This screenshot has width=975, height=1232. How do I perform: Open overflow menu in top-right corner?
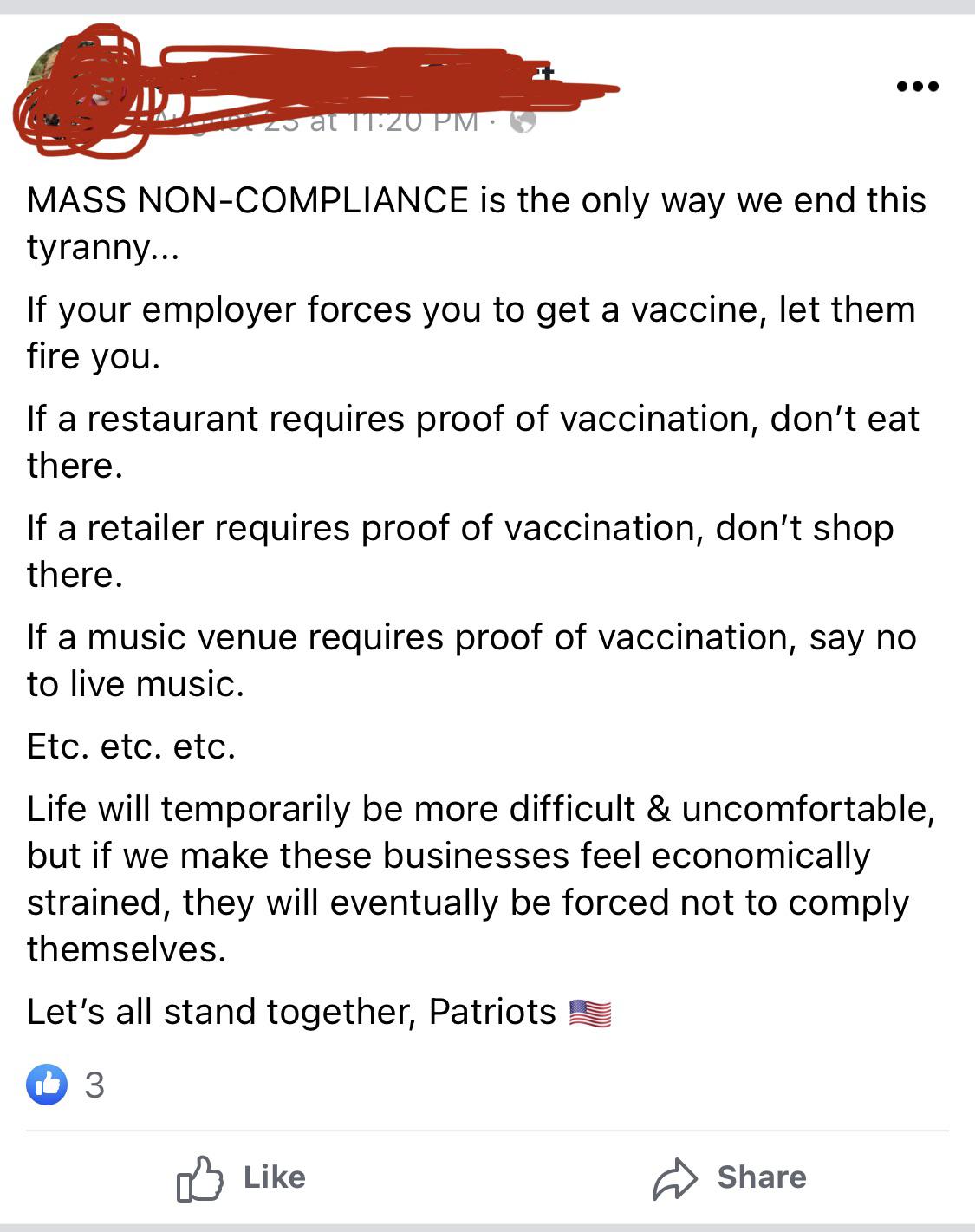[918, 85]
